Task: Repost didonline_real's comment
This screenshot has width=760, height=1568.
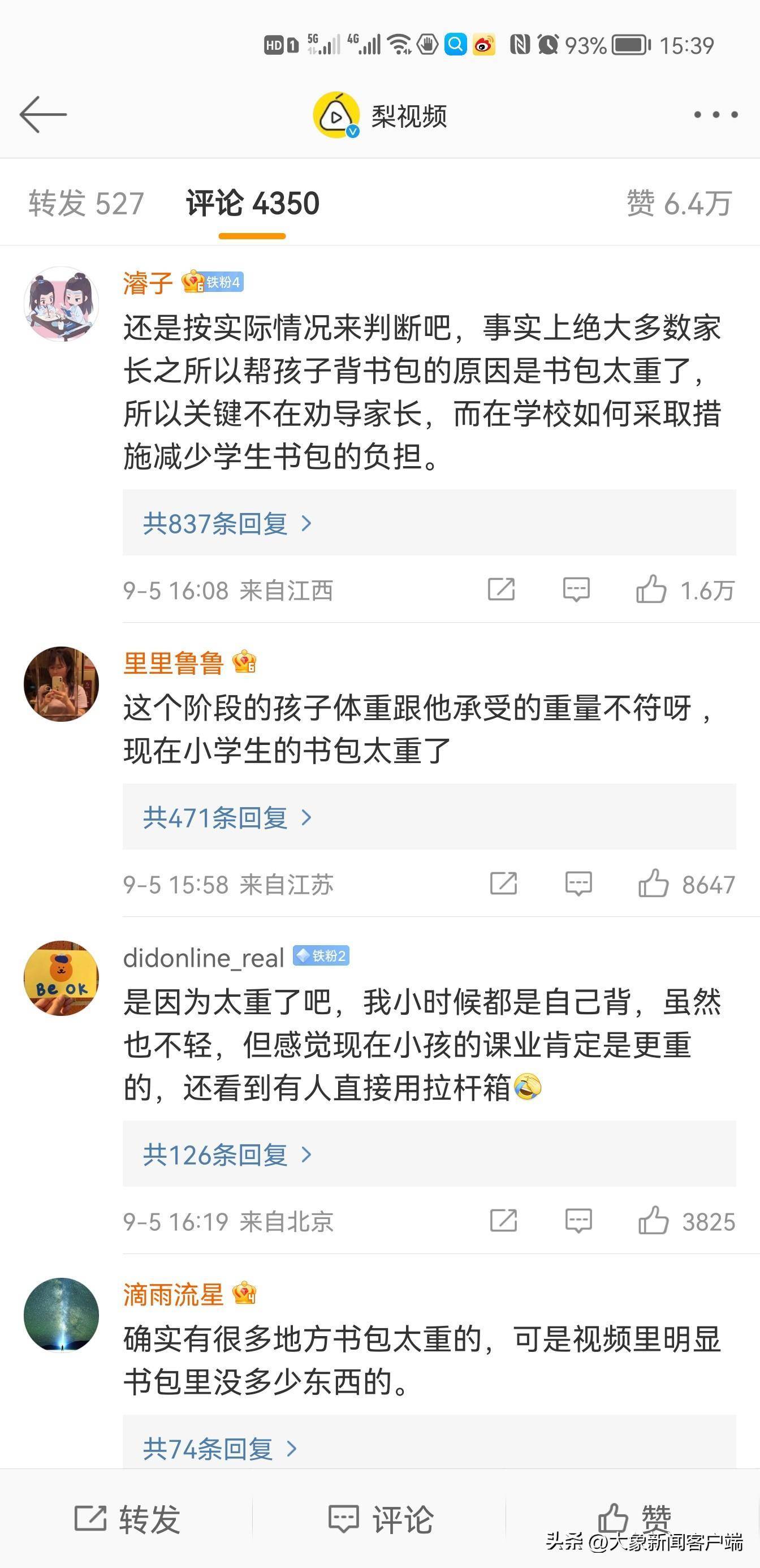Action: click(x=503, y=1221)
